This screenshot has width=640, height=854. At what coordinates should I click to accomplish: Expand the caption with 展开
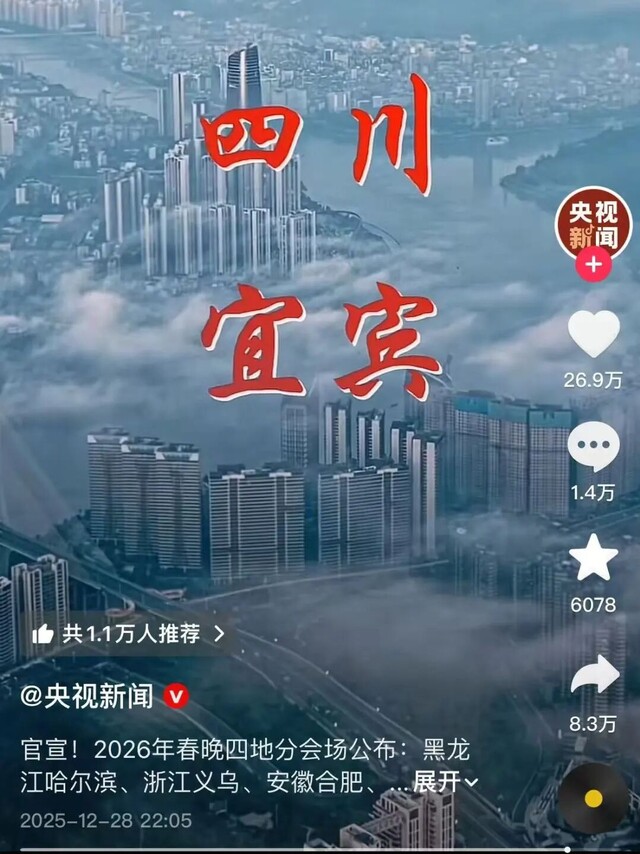pos(446,781)
